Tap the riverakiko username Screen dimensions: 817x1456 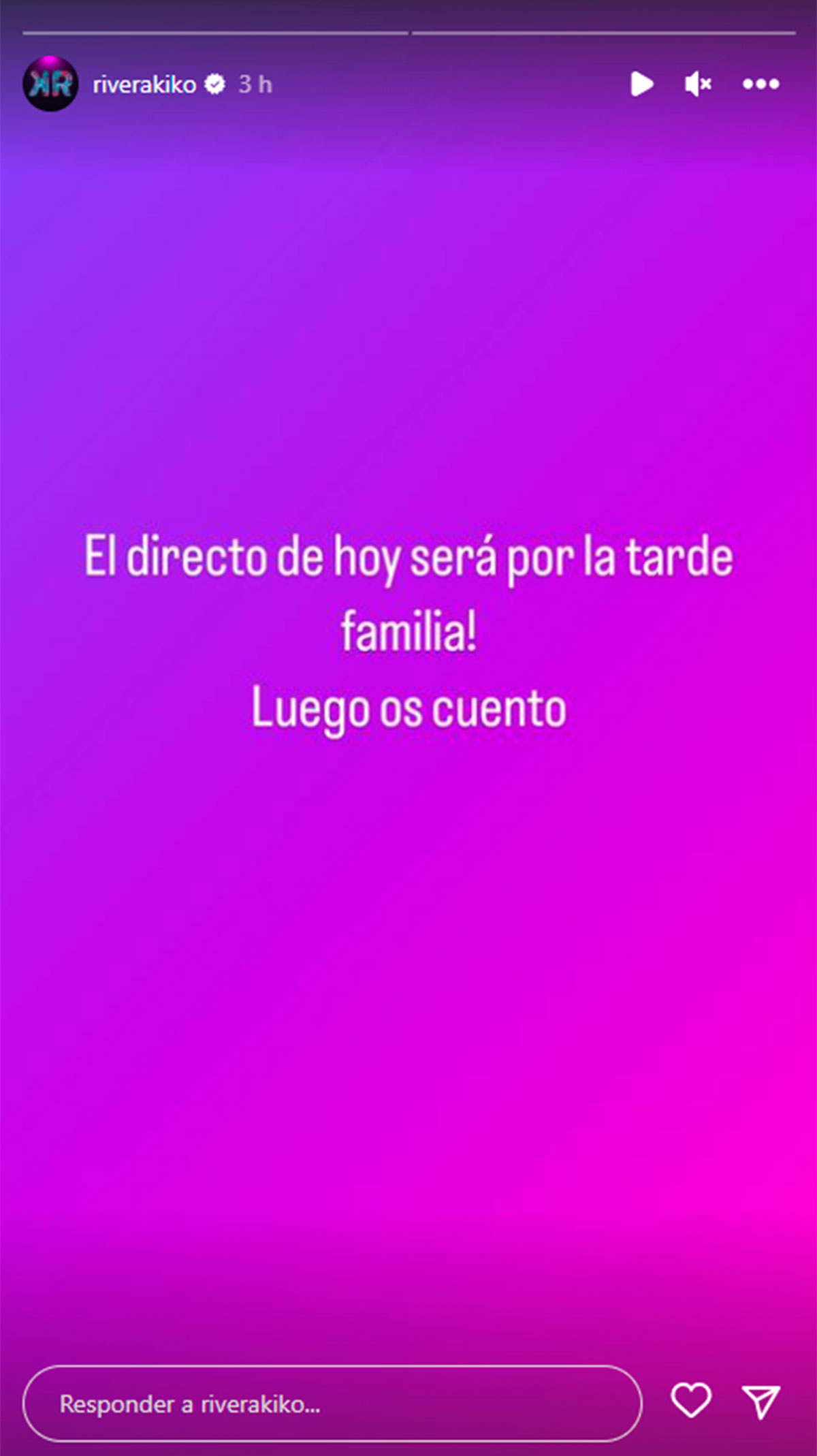[x=144, y=84]
